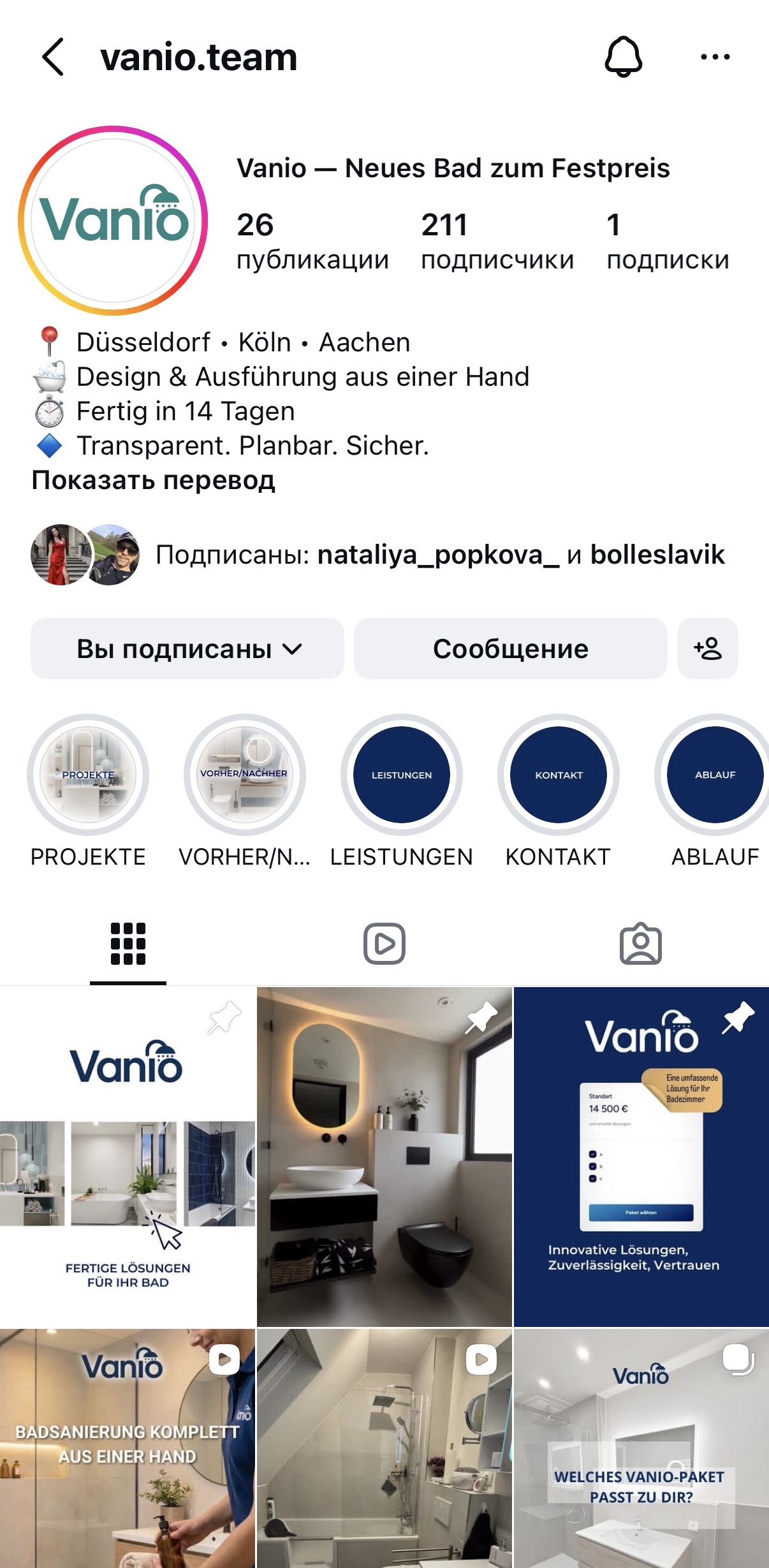Tap Показать перевод under the bio
This screenshot has height=1568, width=769.
click(153, 480)
